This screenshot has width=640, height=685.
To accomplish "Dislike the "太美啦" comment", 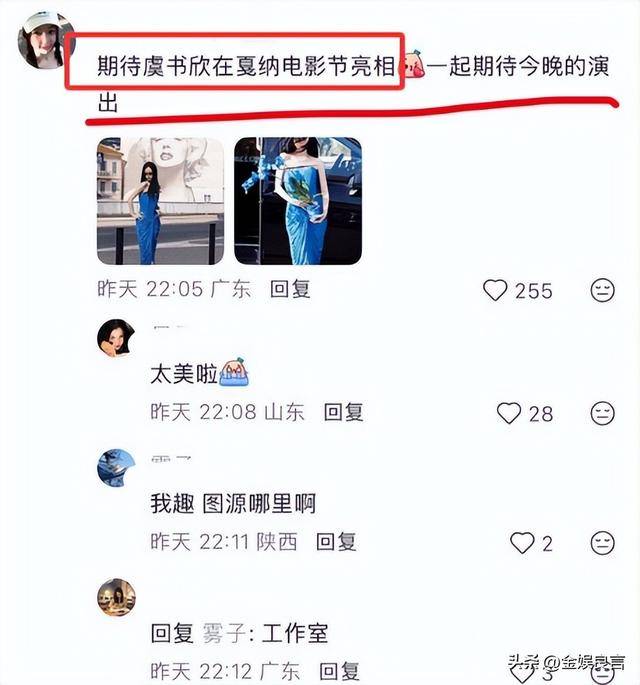I will click(x=602, y=412).
